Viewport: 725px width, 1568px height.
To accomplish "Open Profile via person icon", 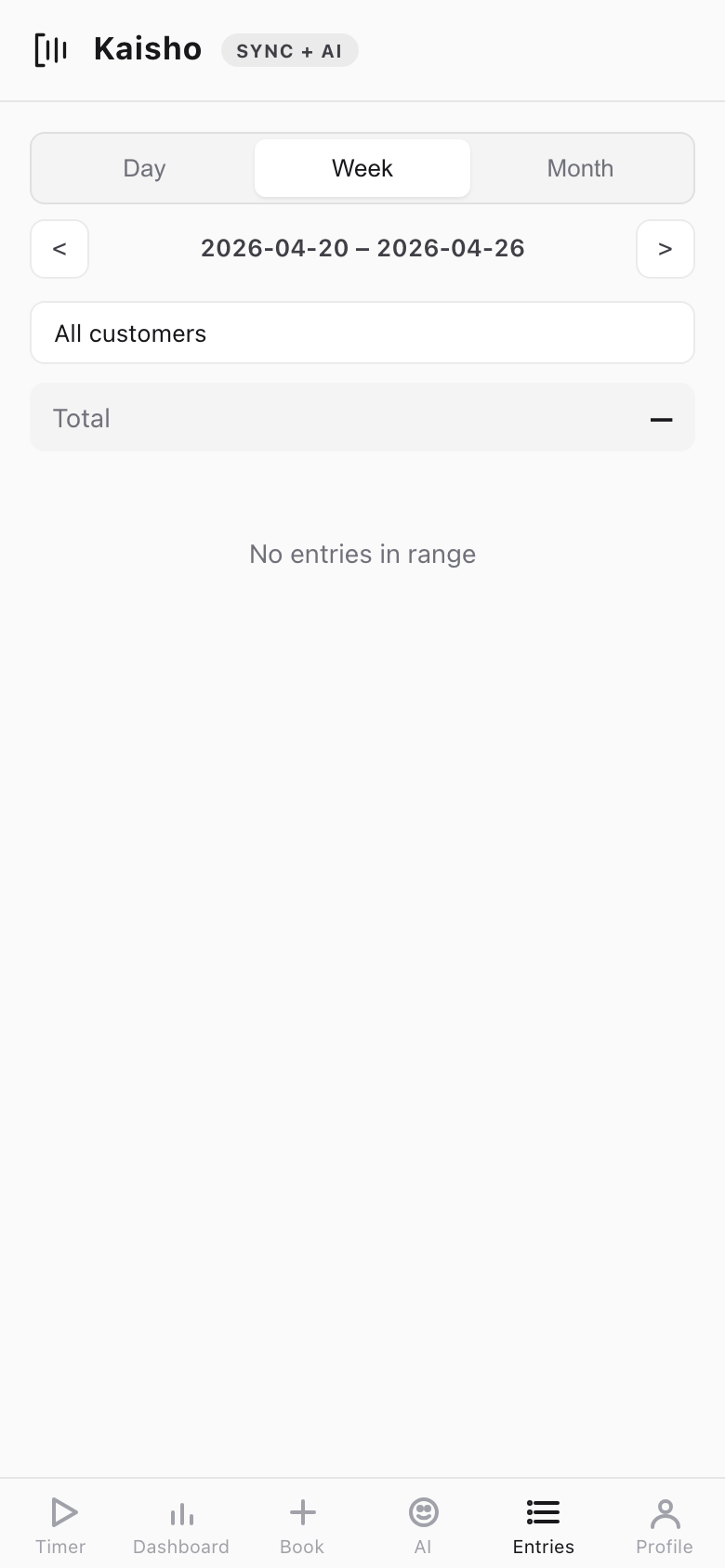I will tap(664, 1523).
